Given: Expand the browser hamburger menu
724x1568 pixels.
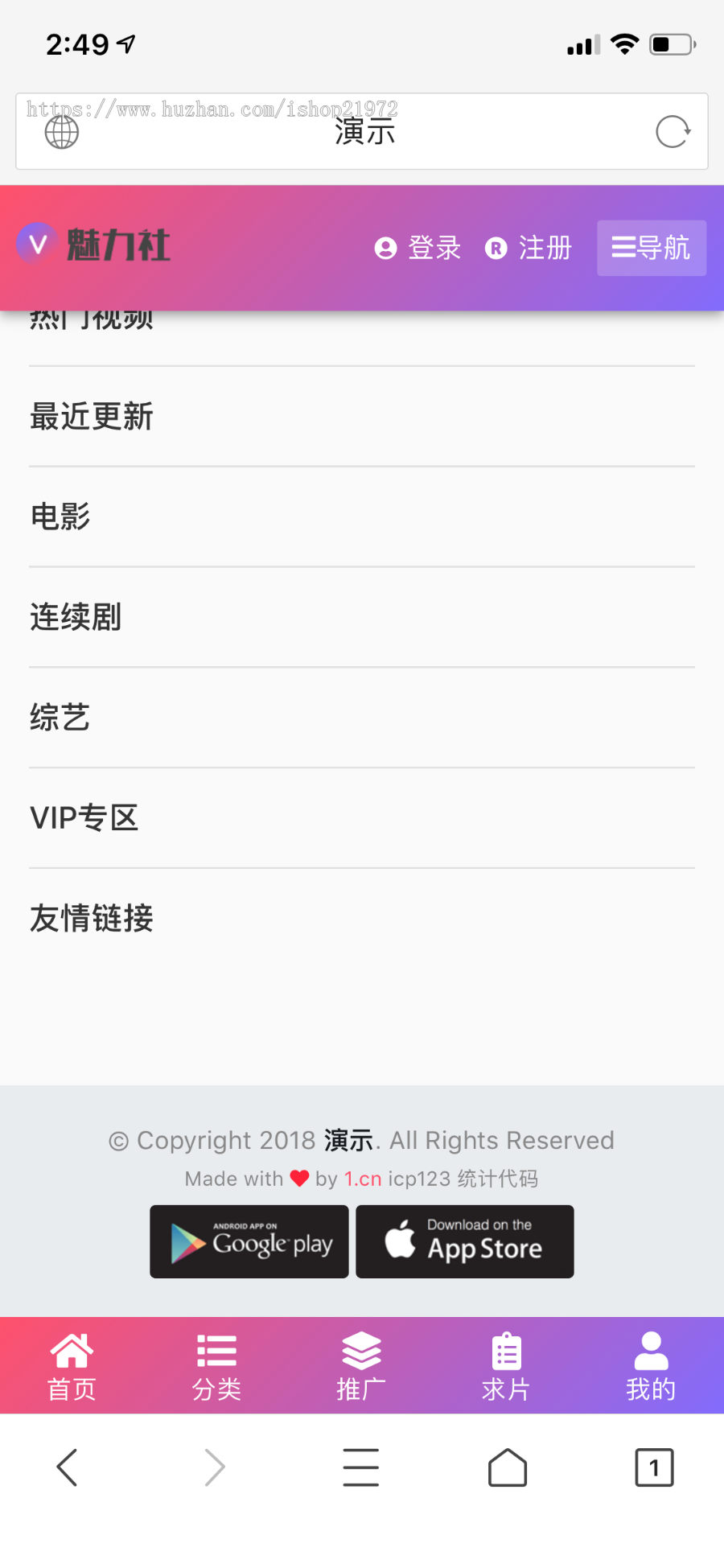Looking at the screenshot, I should [360, 1467].
